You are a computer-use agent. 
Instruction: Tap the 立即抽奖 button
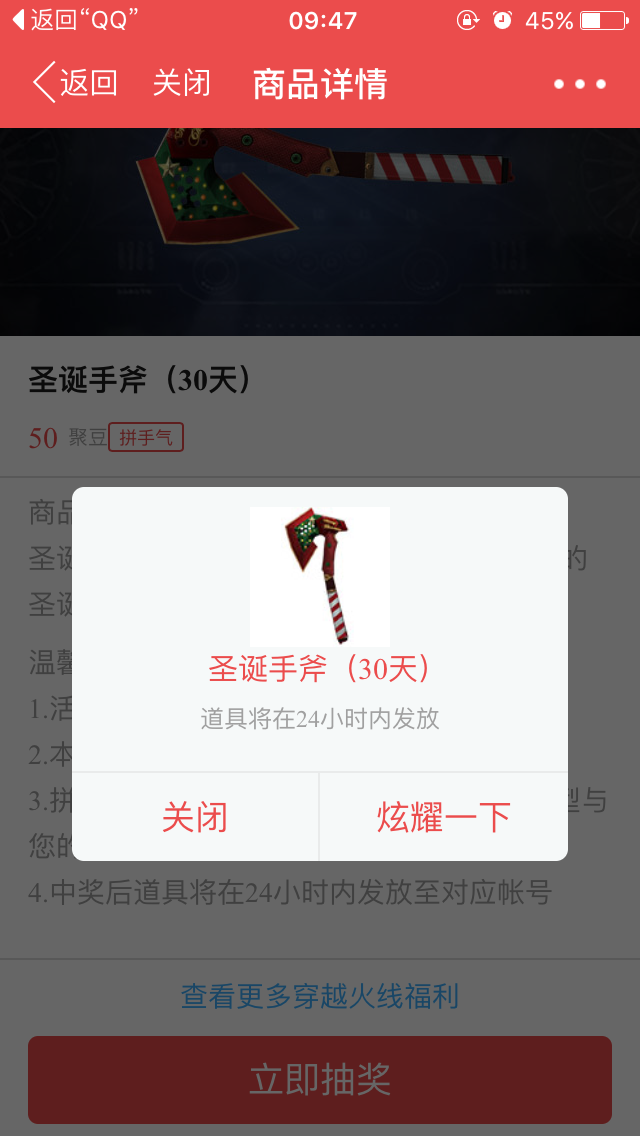(x=320, y=1079)
